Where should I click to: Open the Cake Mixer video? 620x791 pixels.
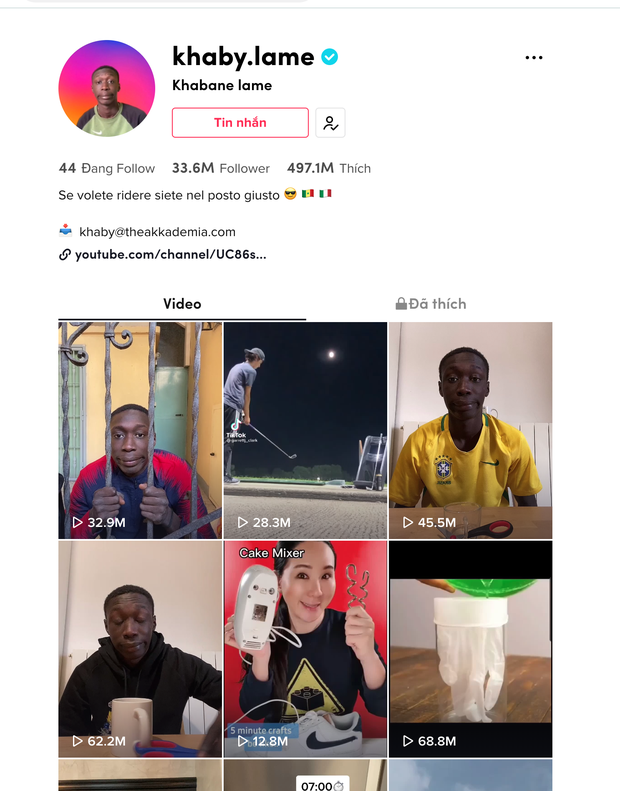pos(305,648)
